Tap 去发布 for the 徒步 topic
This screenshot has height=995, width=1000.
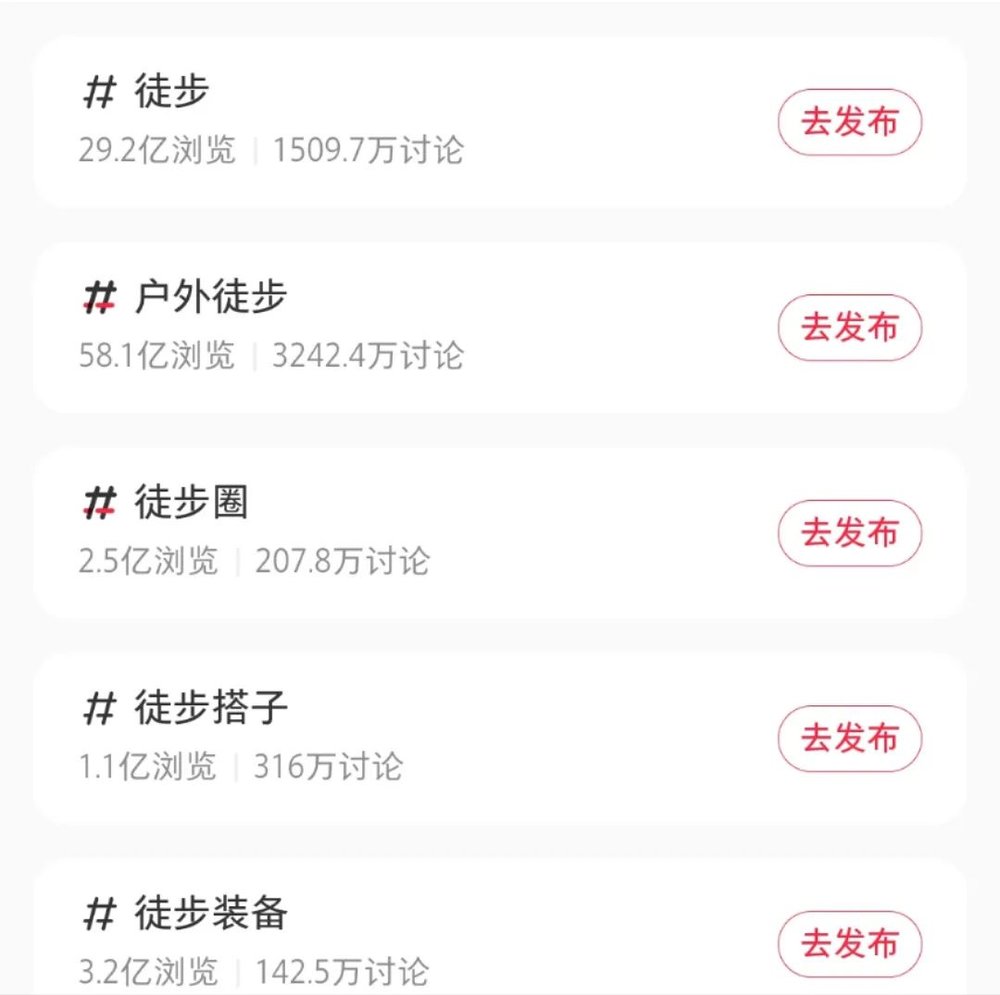849,122
